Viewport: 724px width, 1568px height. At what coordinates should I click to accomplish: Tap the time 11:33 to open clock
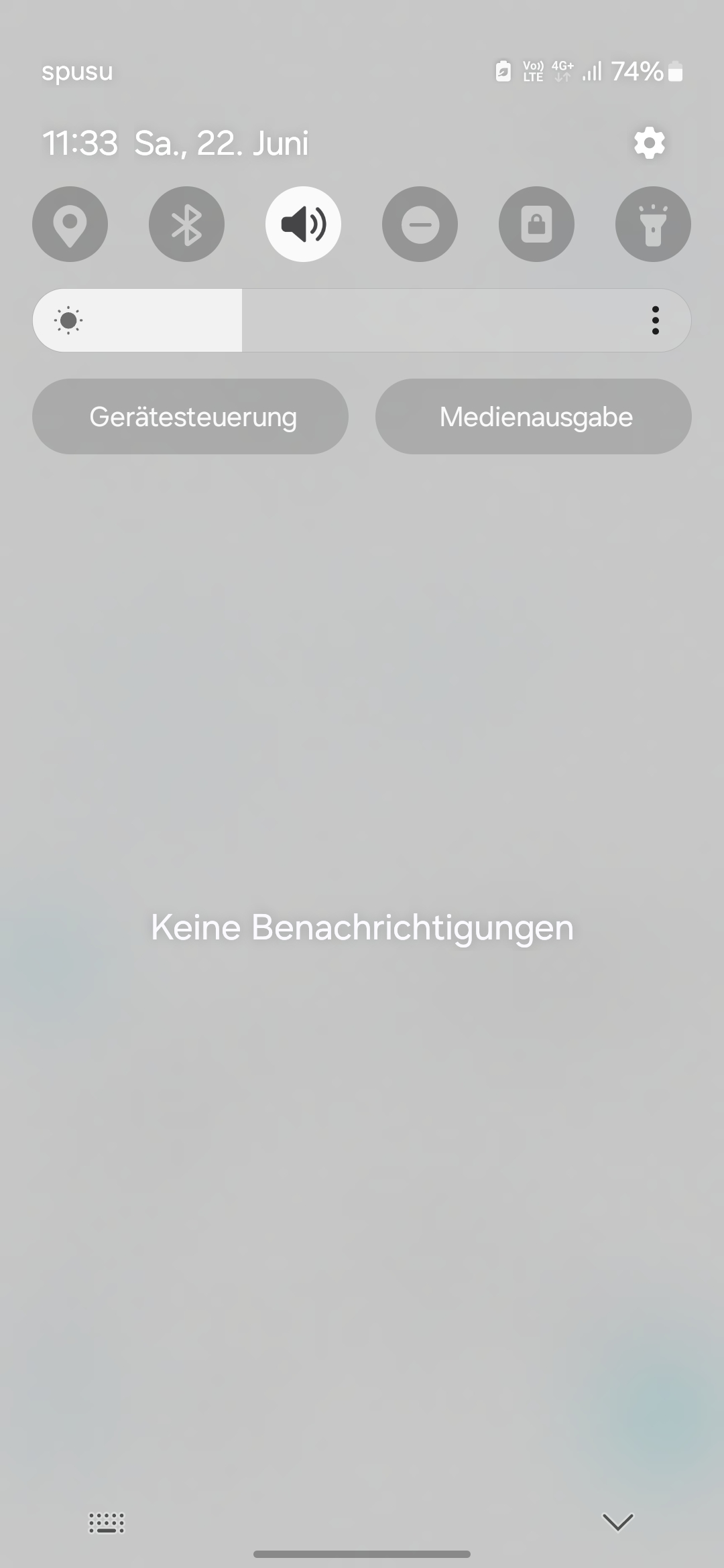click(82, 142)
